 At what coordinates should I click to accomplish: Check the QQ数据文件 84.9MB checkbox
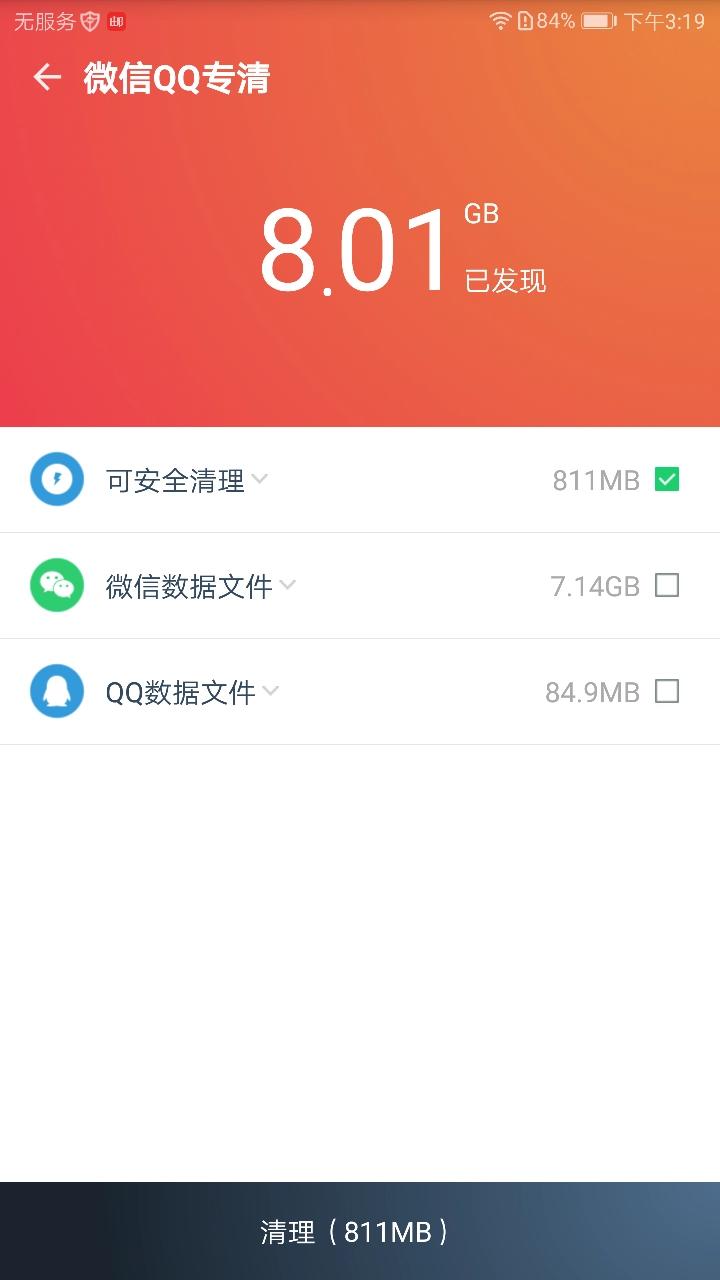pos(666,691)
